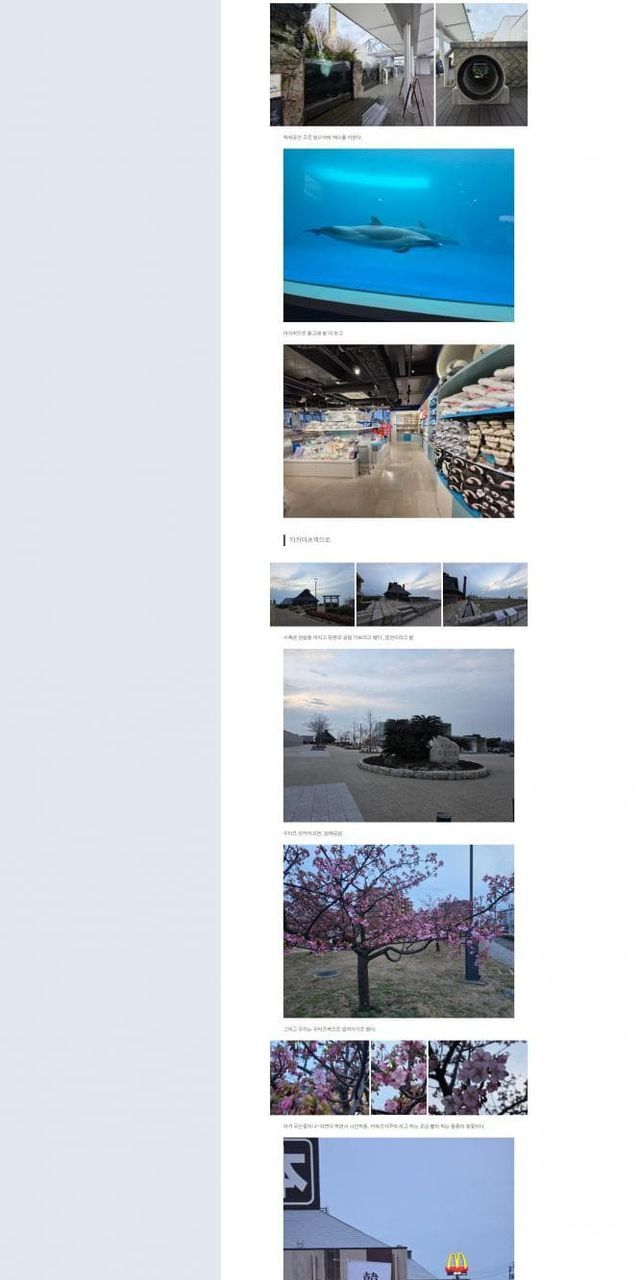View the gift shop interior photo
Screen dimensions: 640x1280
(398, 431)
